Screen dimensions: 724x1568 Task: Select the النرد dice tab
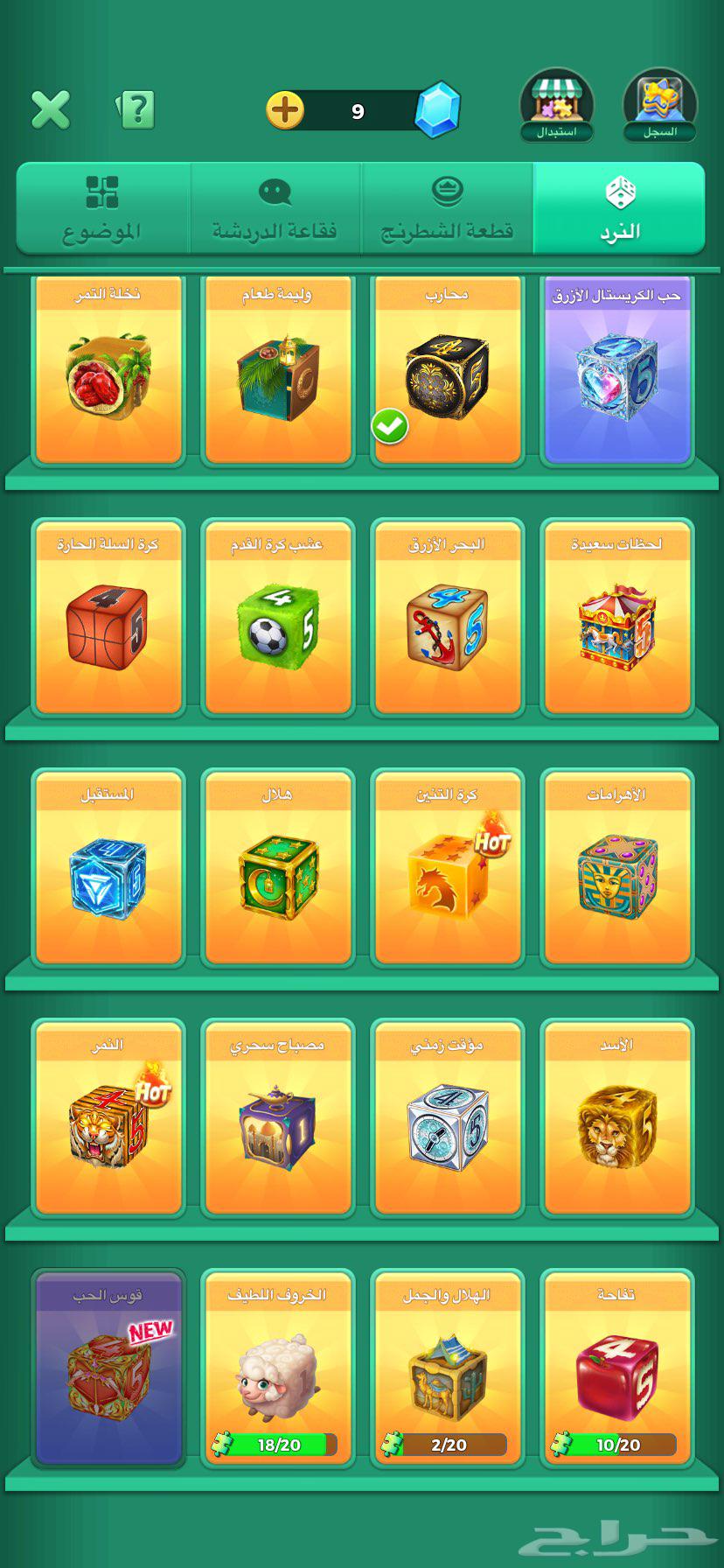[x=619, y=209]
